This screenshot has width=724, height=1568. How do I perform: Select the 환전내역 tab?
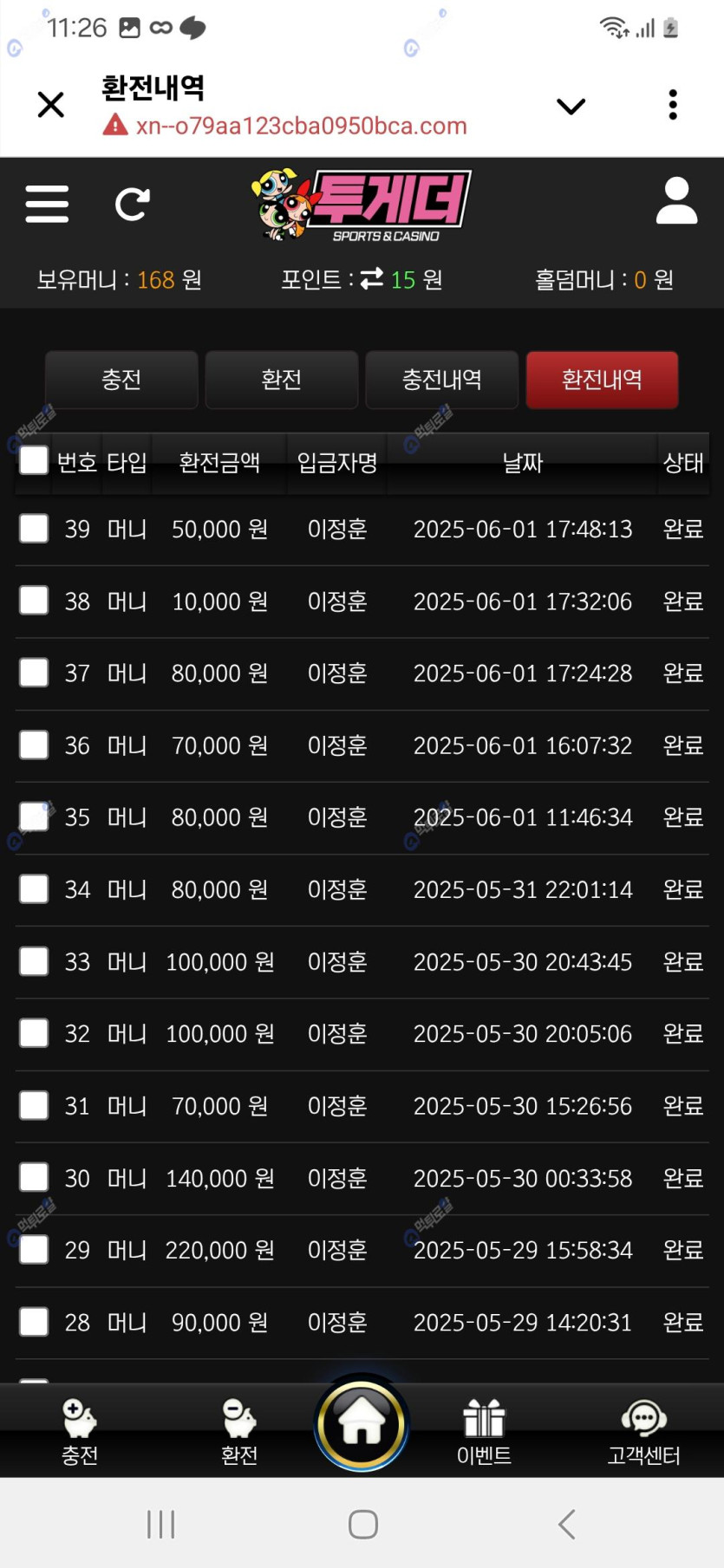[x=603, y=380]
